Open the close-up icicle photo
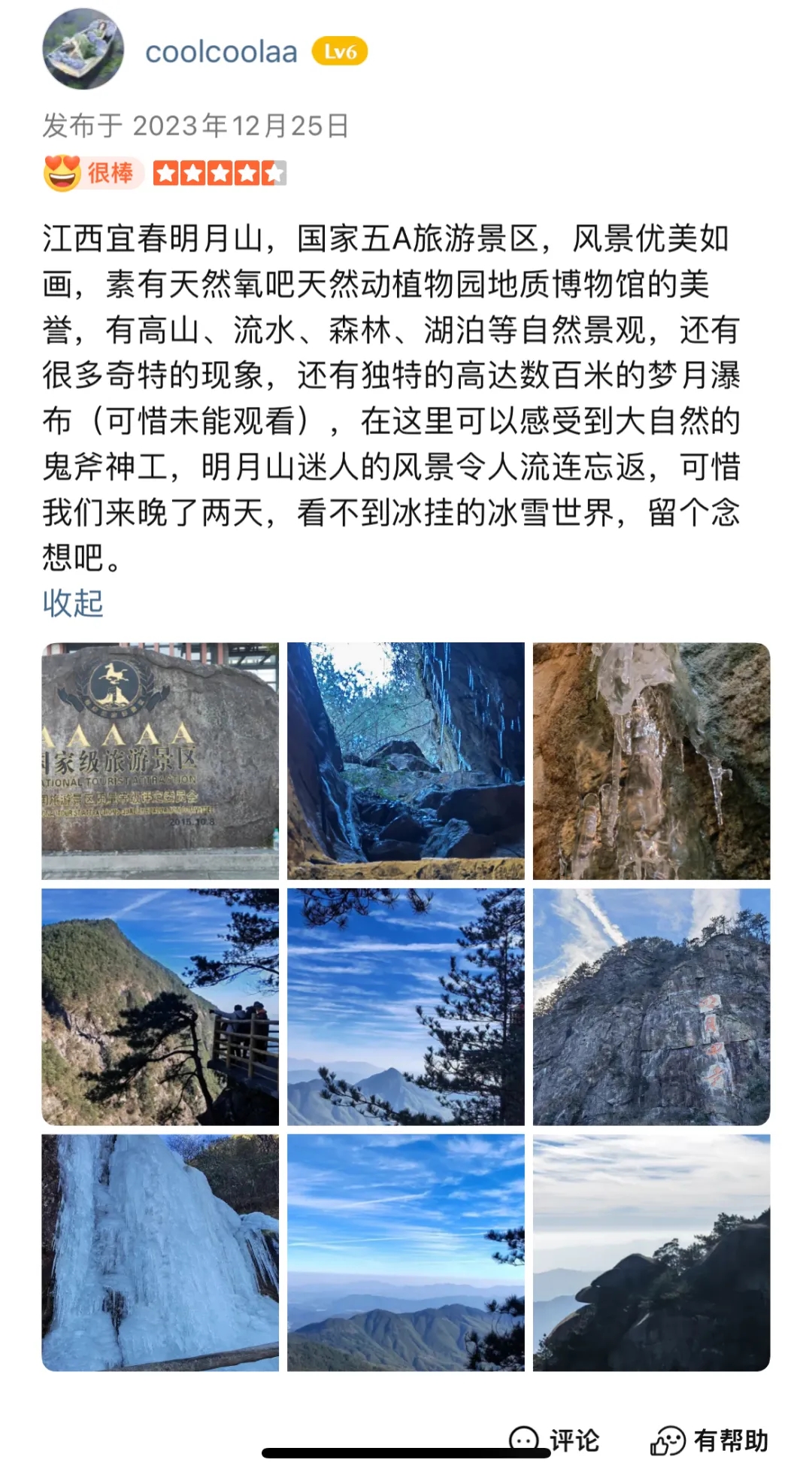Viewport: 812px width, 1475px height. [651, 760]
